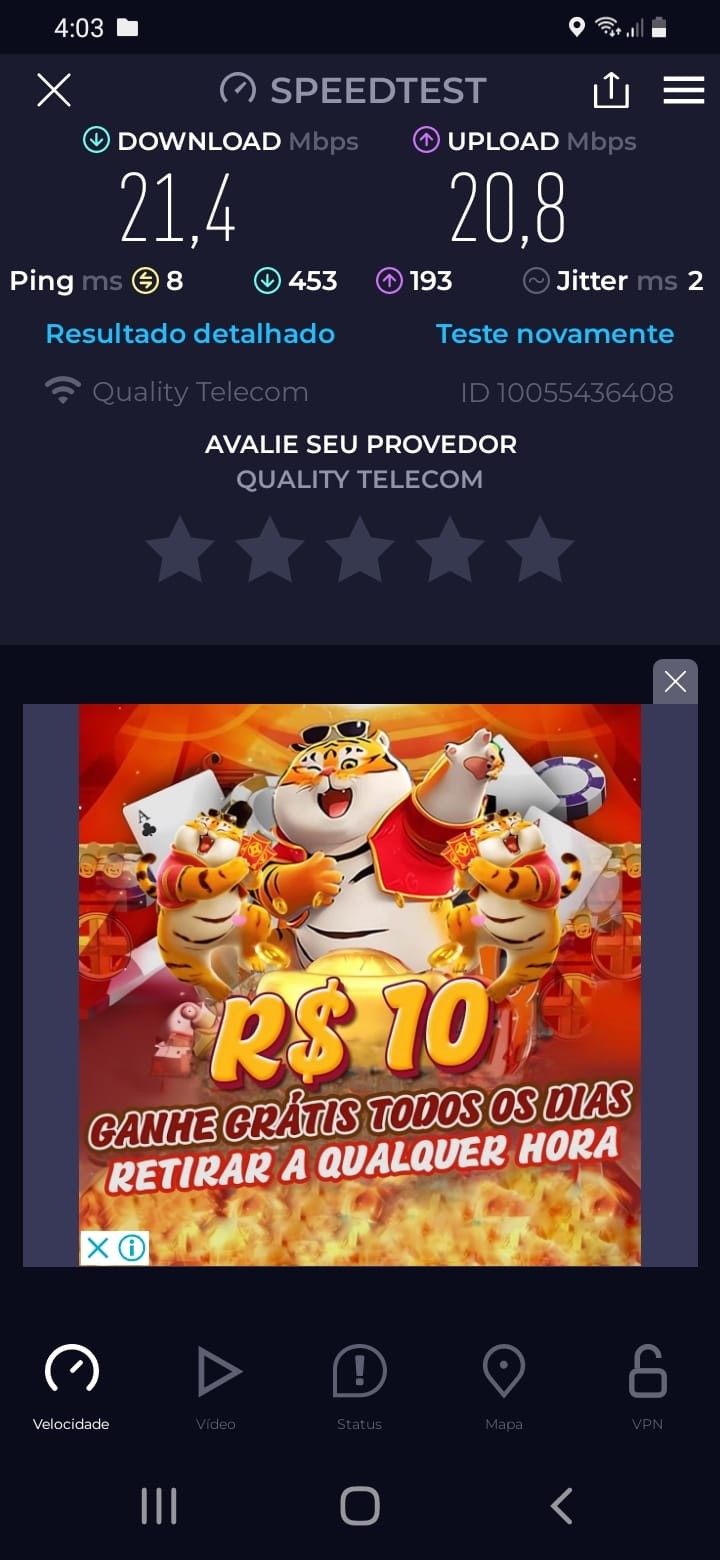Tap the ad info icon
Viewport: 720px width, 1560px height.
[132, 1248]
